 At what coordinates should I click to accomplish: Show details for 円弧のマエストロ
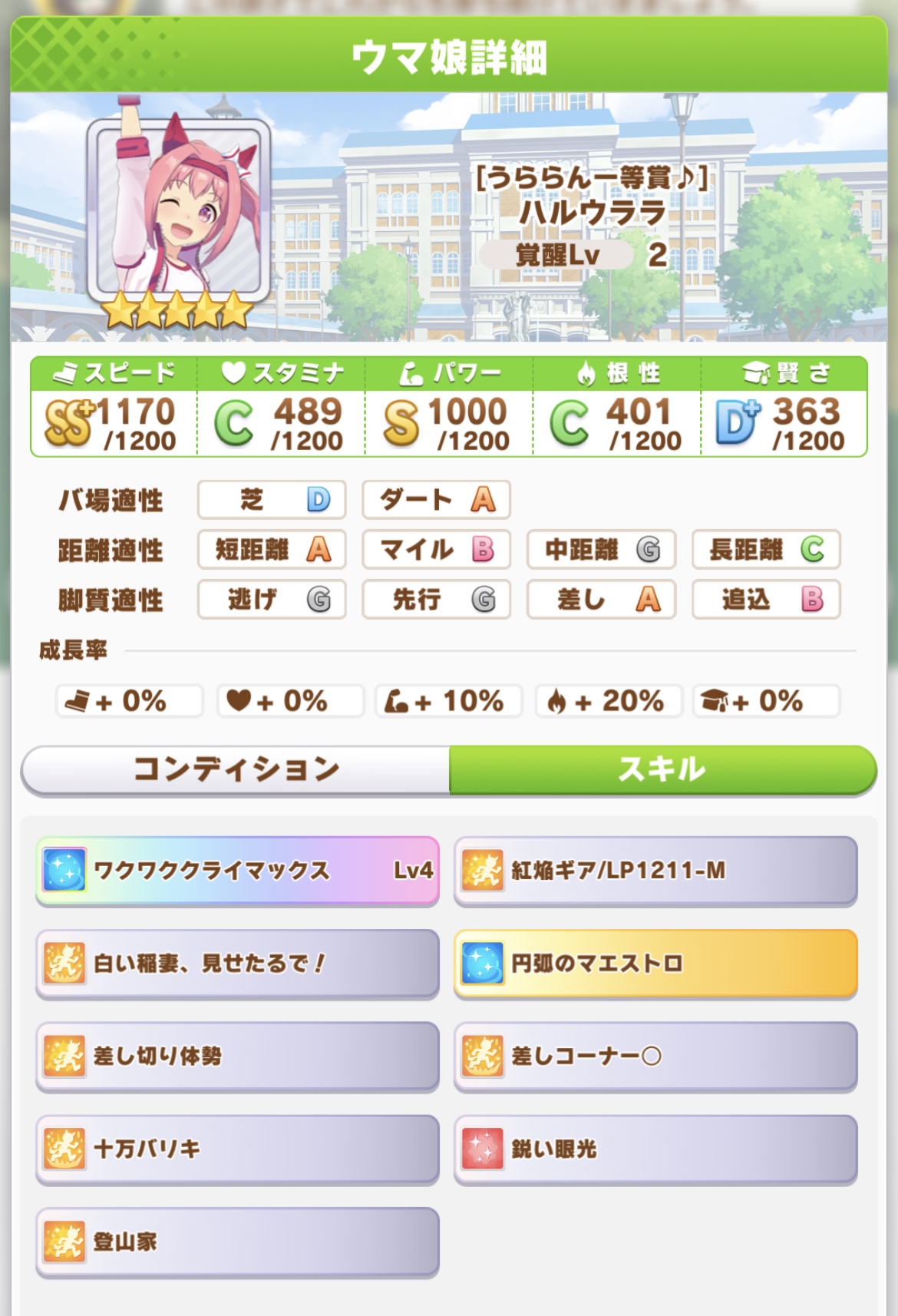pos(655,964)
